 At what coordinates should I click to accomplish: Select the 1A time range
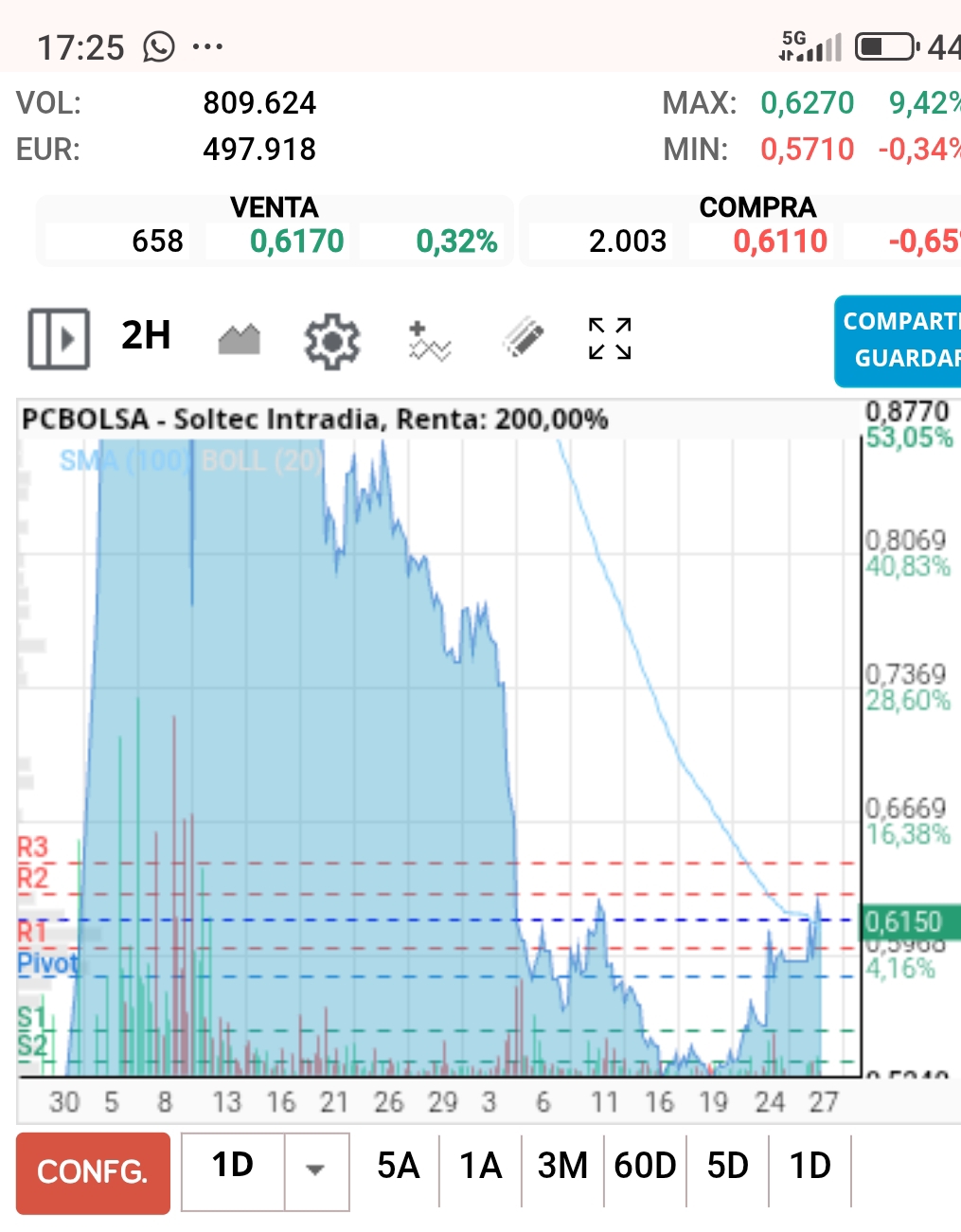click(480, 1166)
